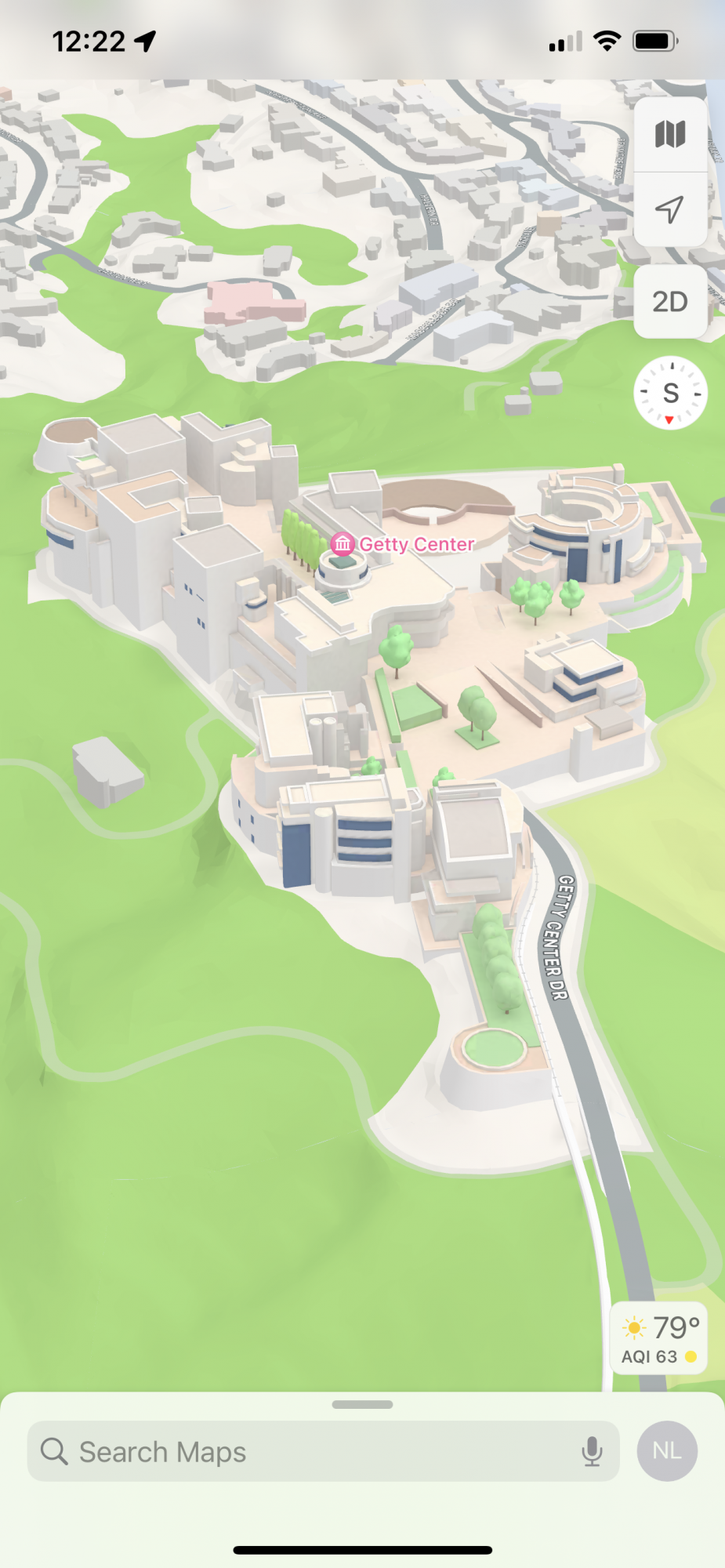Center map on current location

(x=670, y=209)
